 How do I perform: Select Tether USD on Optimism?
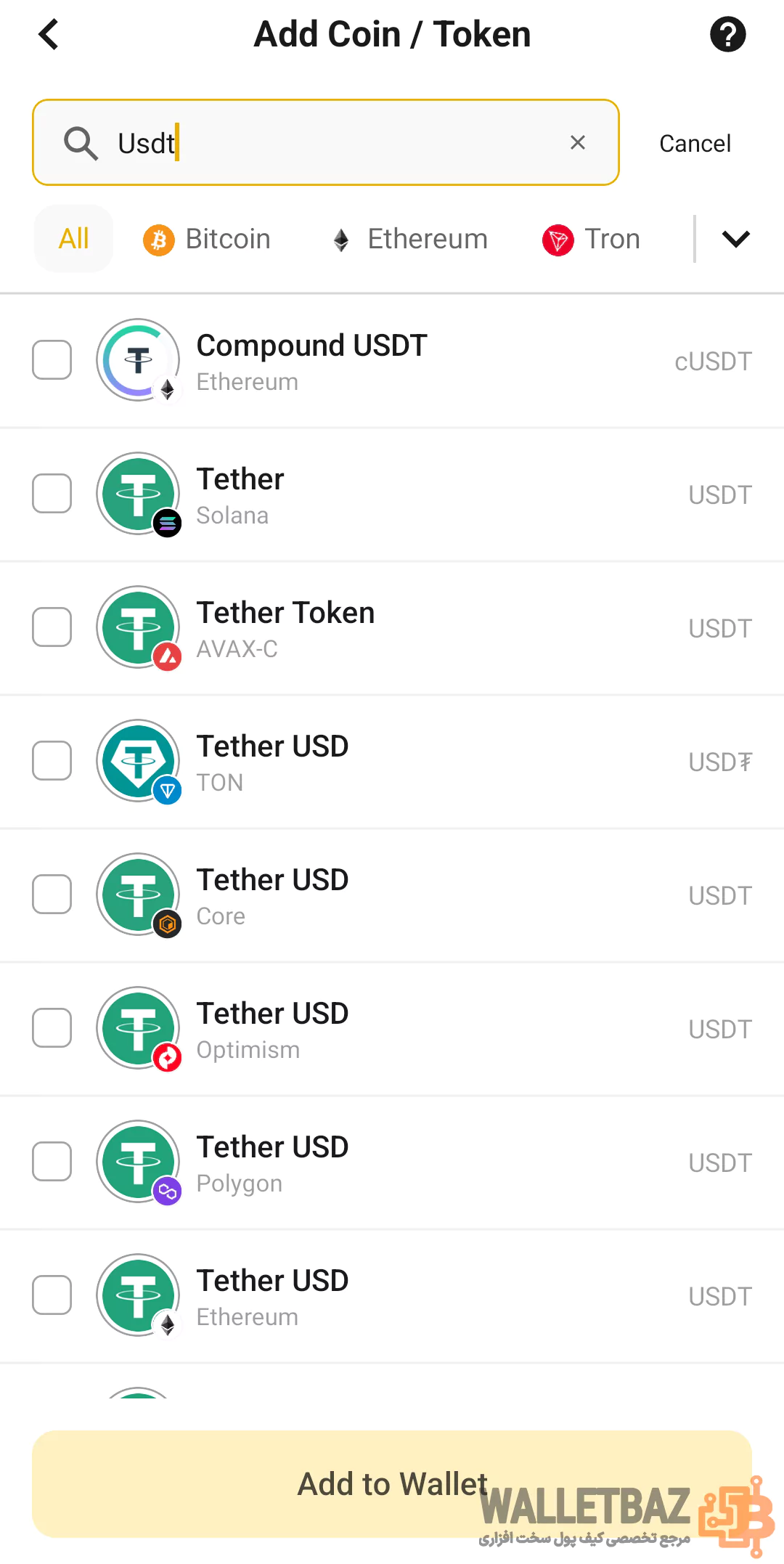(52, 1028)
